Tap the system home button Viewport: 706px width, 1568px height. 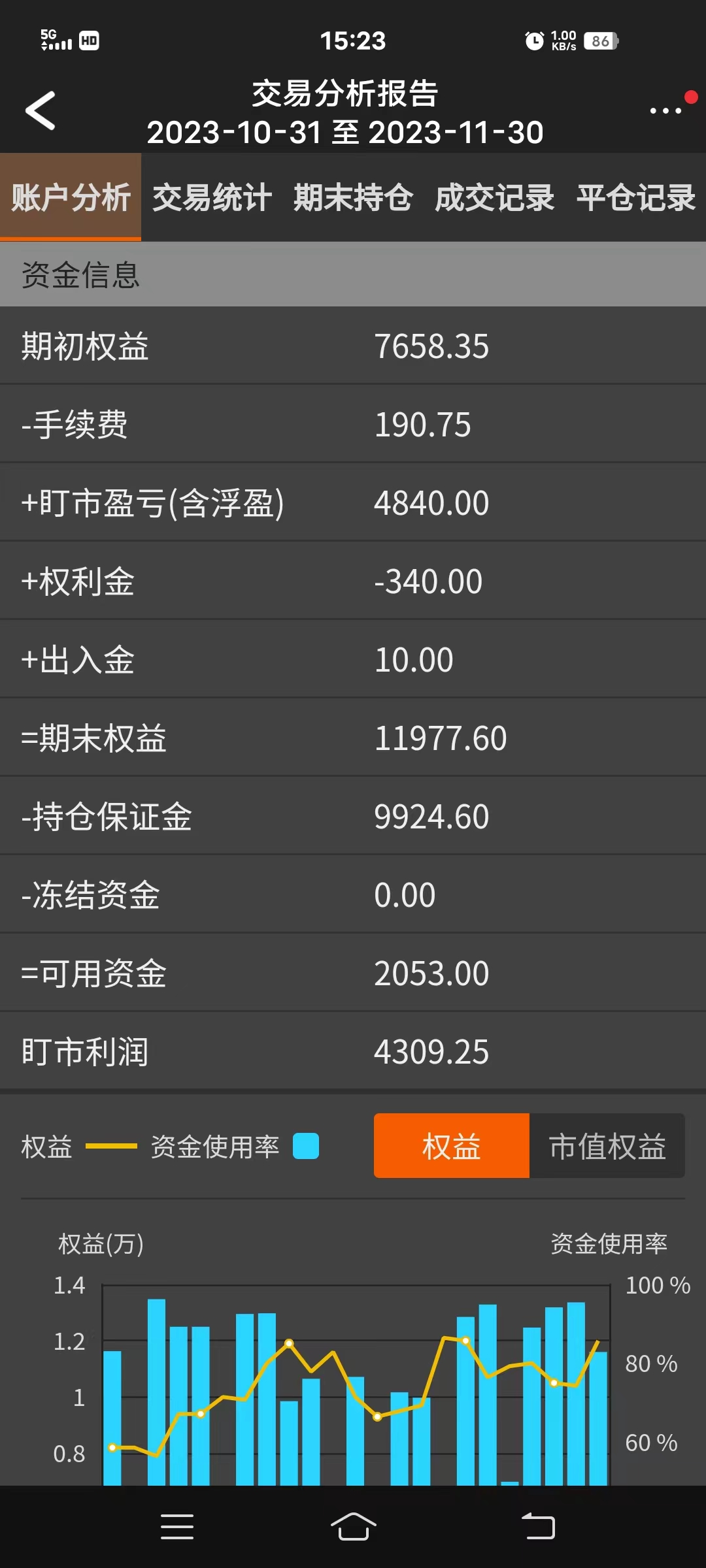point(353,1527)
